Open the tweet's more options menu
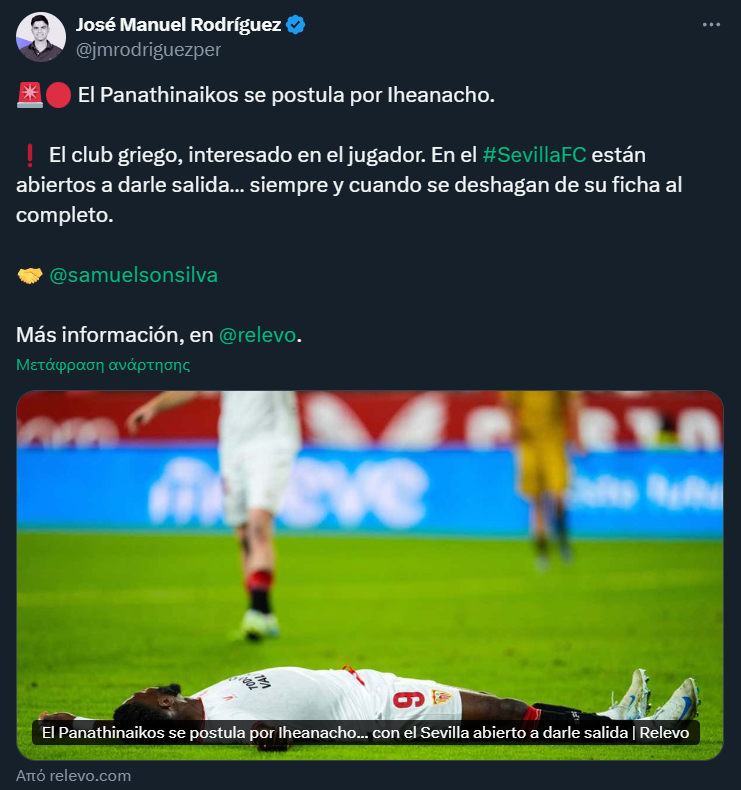 click(711, 25)
